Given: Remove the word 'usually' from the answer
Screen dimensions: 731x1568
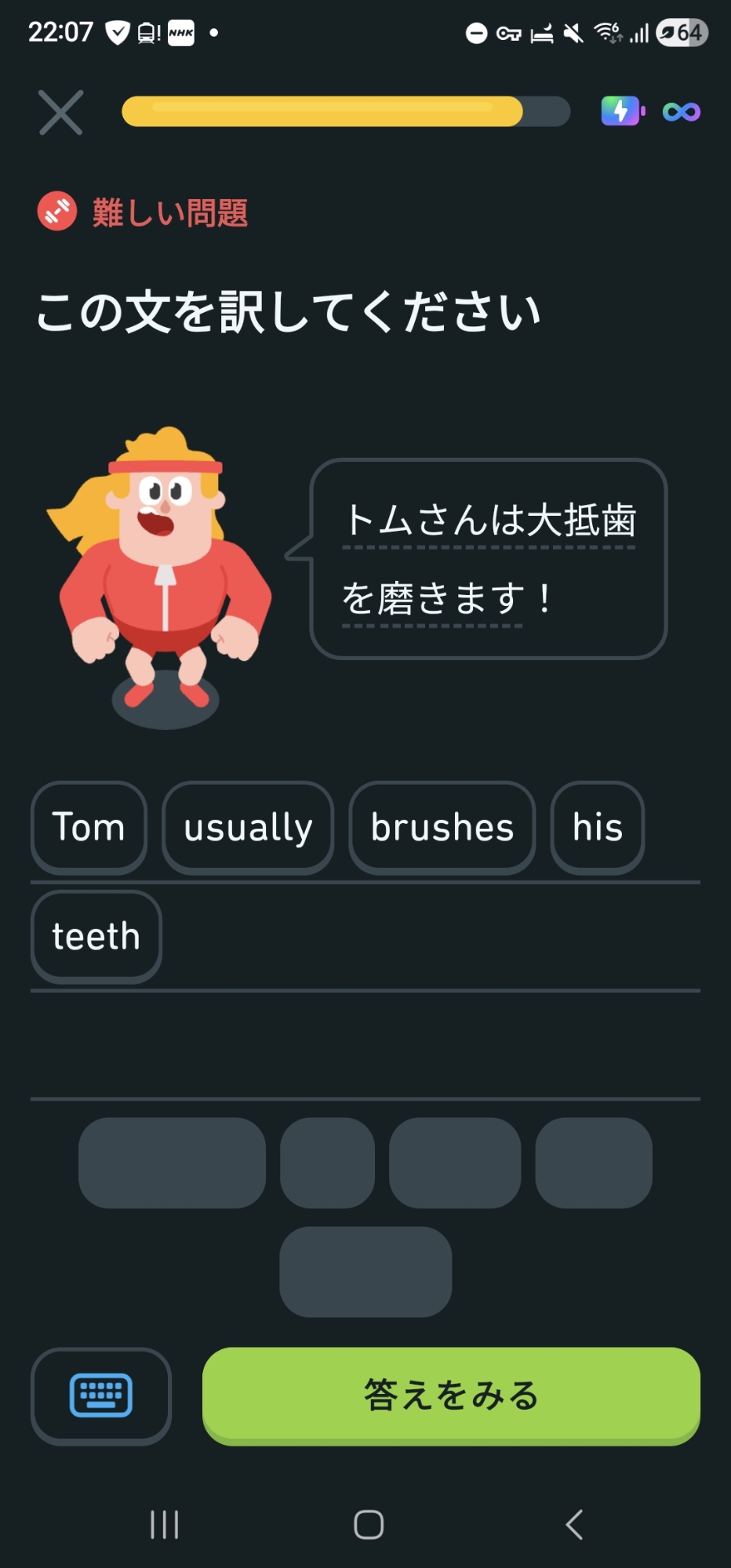Looking at the screenshot, I should tap(248, 827).
